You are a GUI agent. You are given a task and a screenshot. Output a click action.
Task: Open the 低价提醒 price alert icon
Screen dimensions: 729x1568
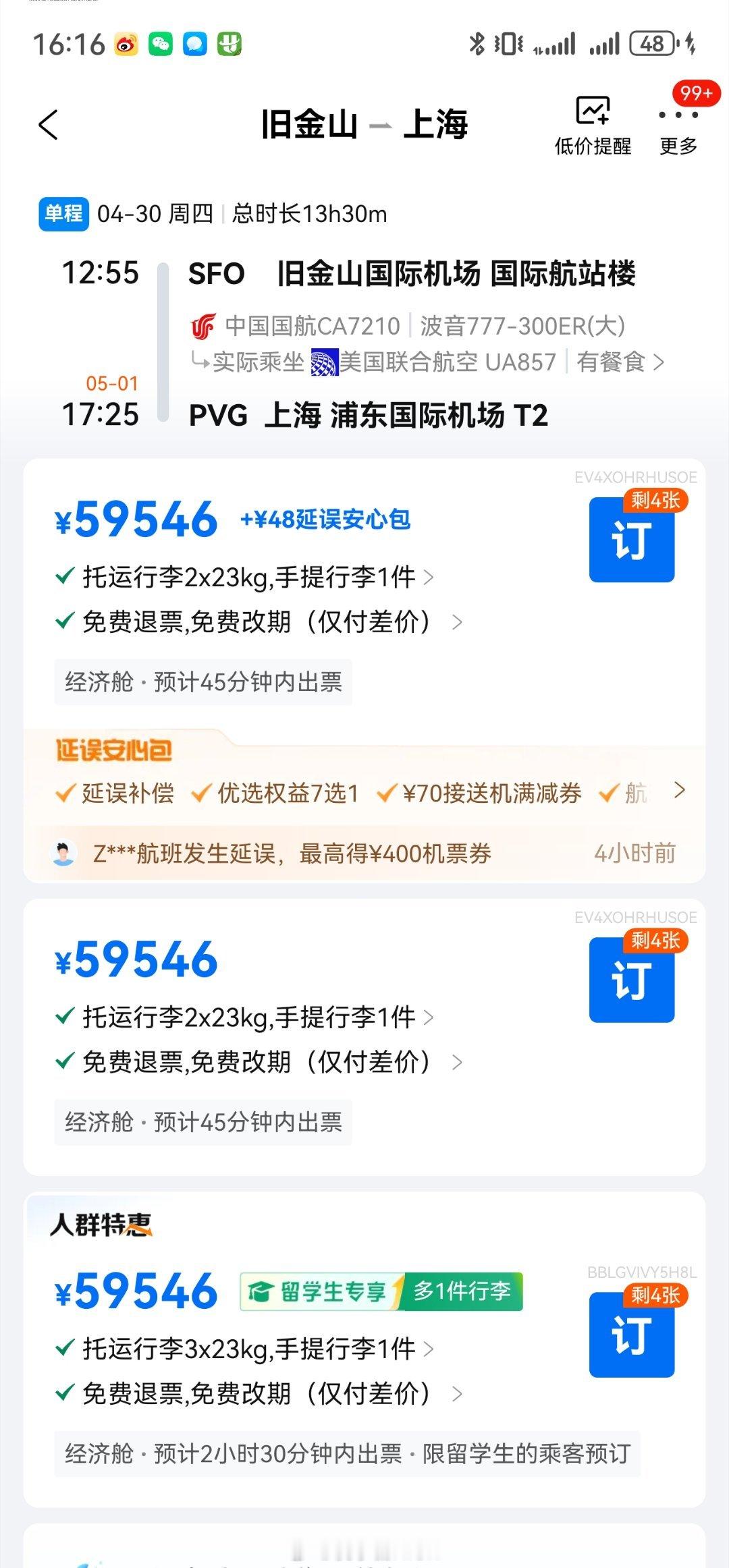(593, 121)
